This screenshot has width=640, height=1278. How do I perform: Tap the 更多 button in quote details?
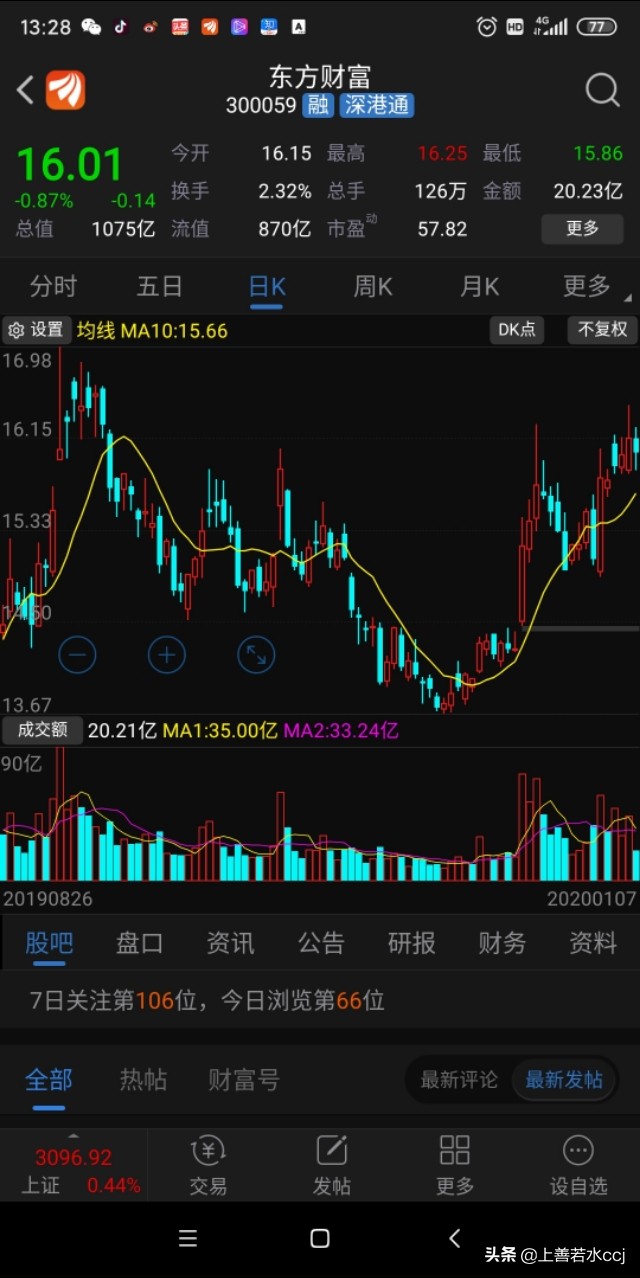(x=582, y=229)
